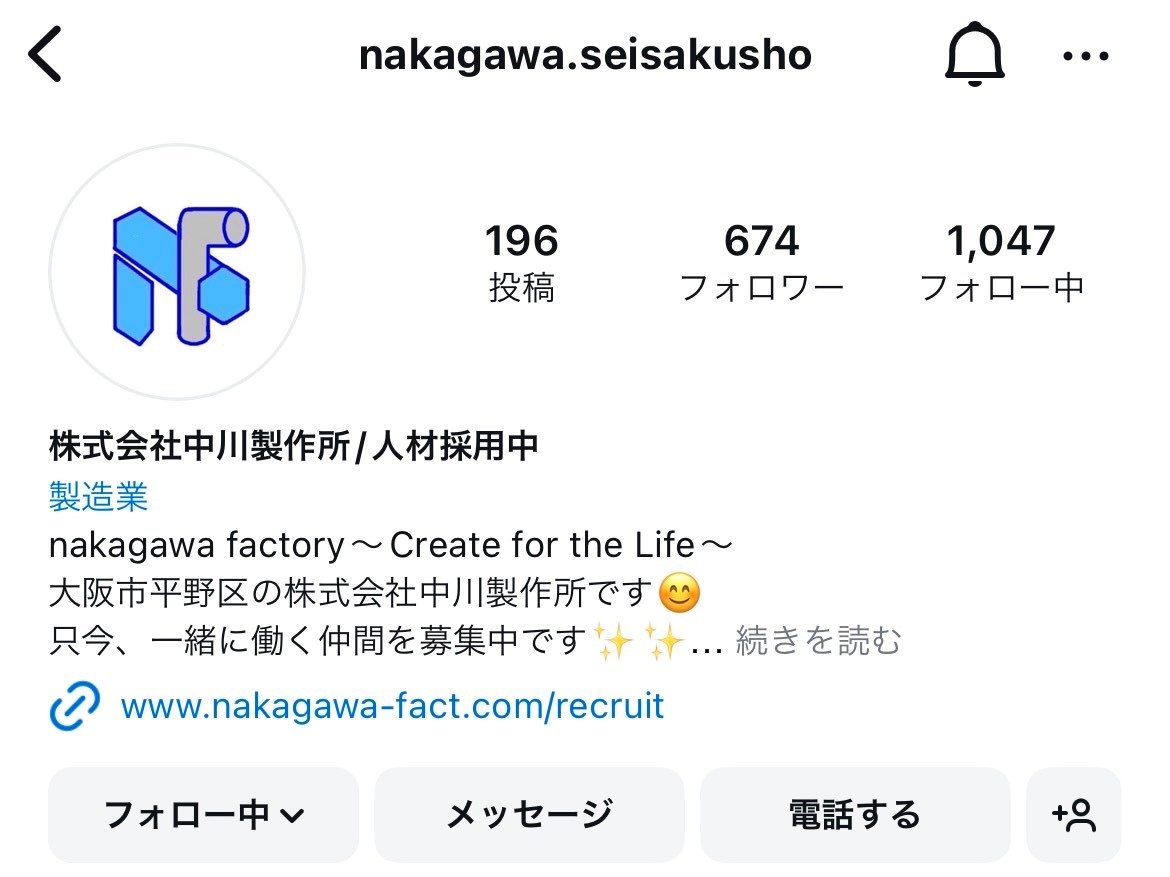This screenshot has width=1170, height=877.
Task: Open the 1,047 following list
Action: point(1001,263)
